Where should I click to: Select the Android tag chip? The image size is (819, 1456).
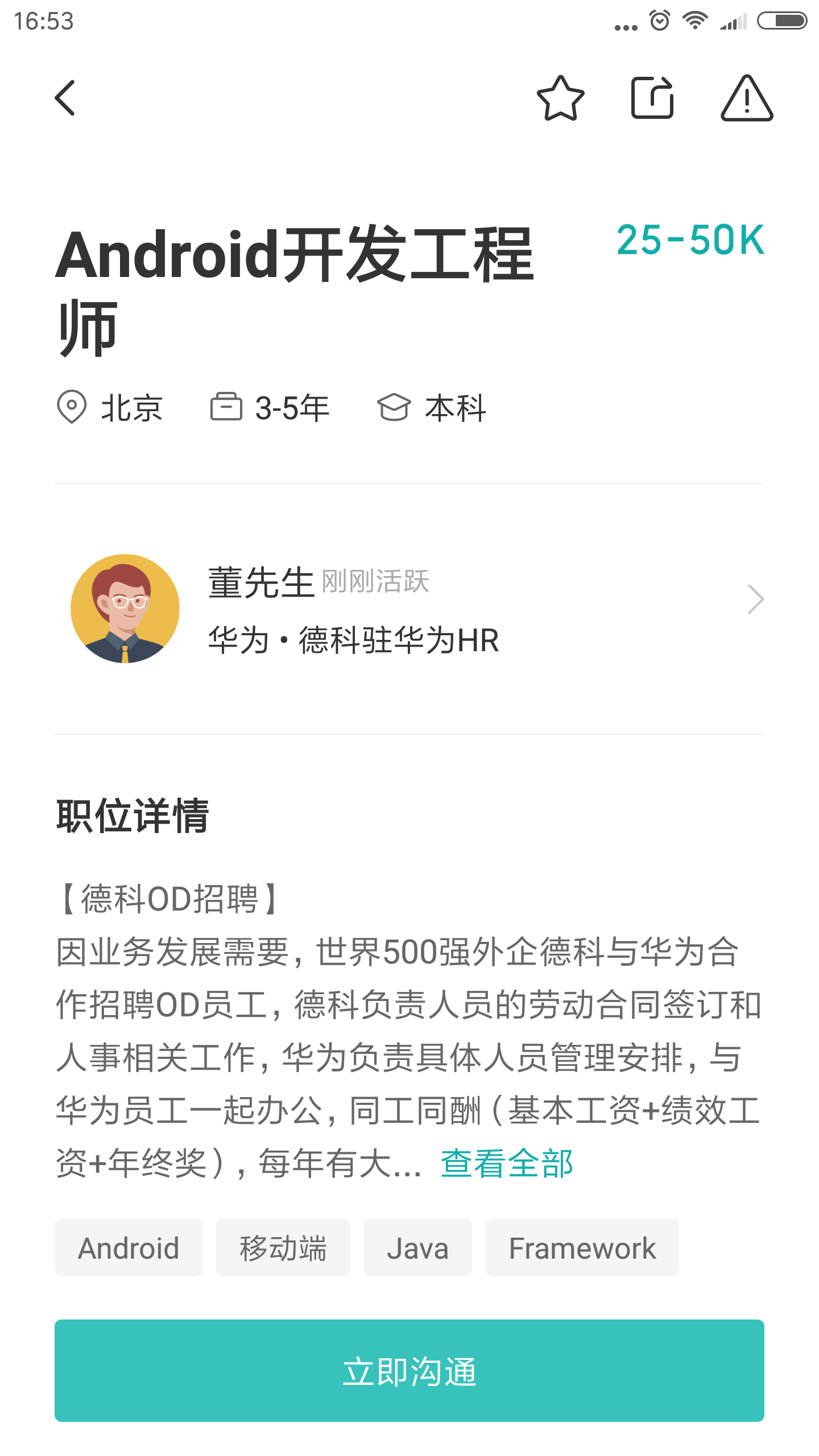[129, 1248]
